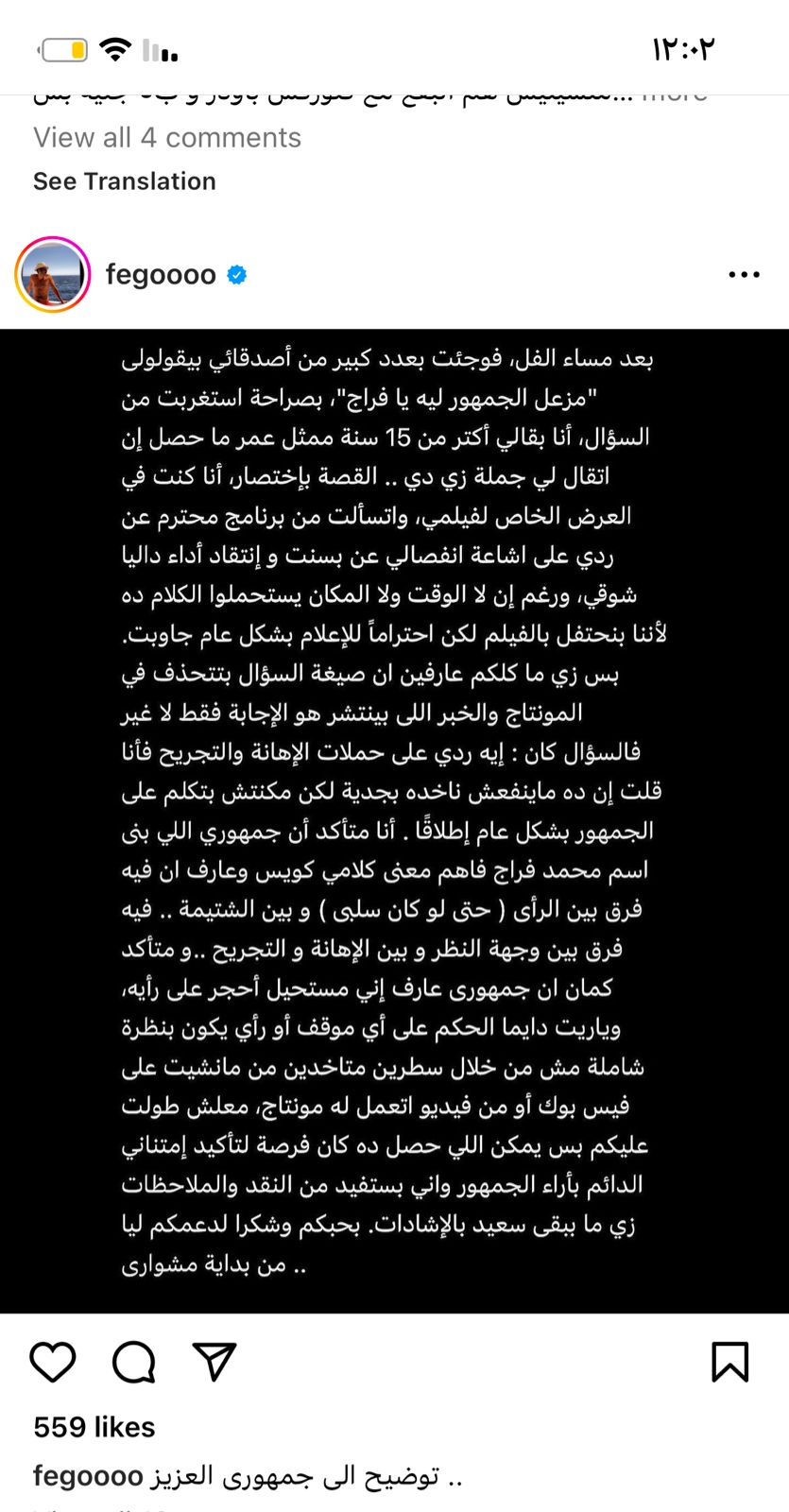This screenshot has height=1512, width=789.
Task: View the 559 likes list
Action: click(x=94, y=1427)
